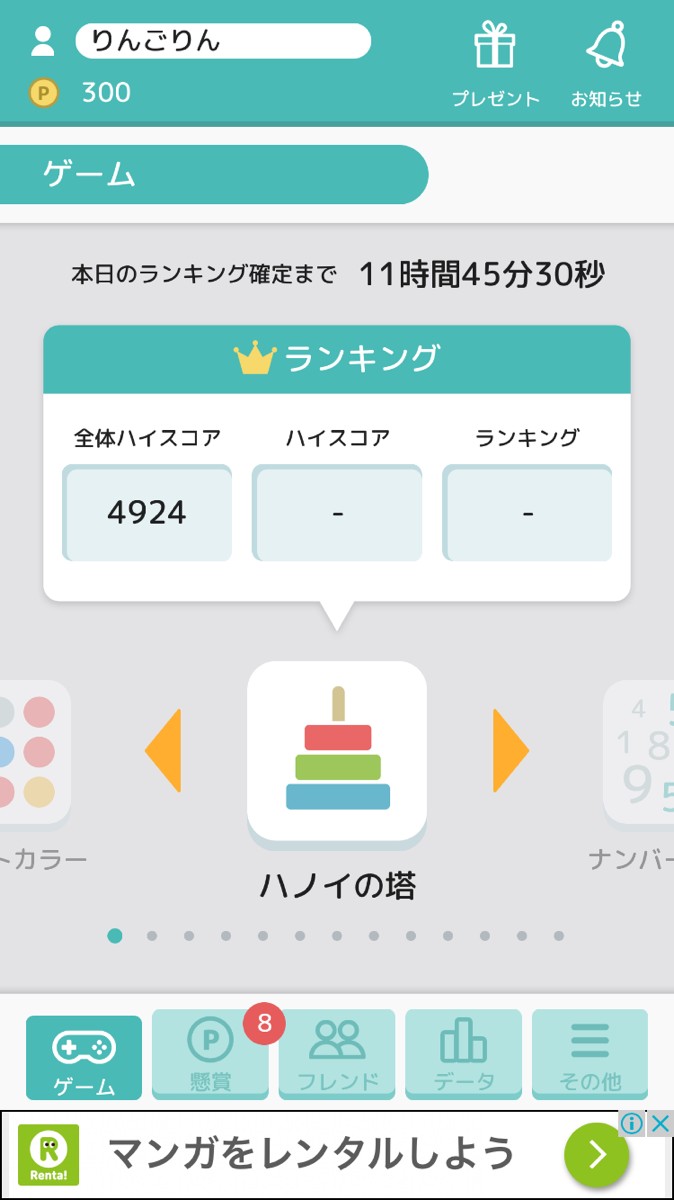Screen dimensions: 674x1200
Task: Switch to the その他 tab
Action: [590, 1055]
